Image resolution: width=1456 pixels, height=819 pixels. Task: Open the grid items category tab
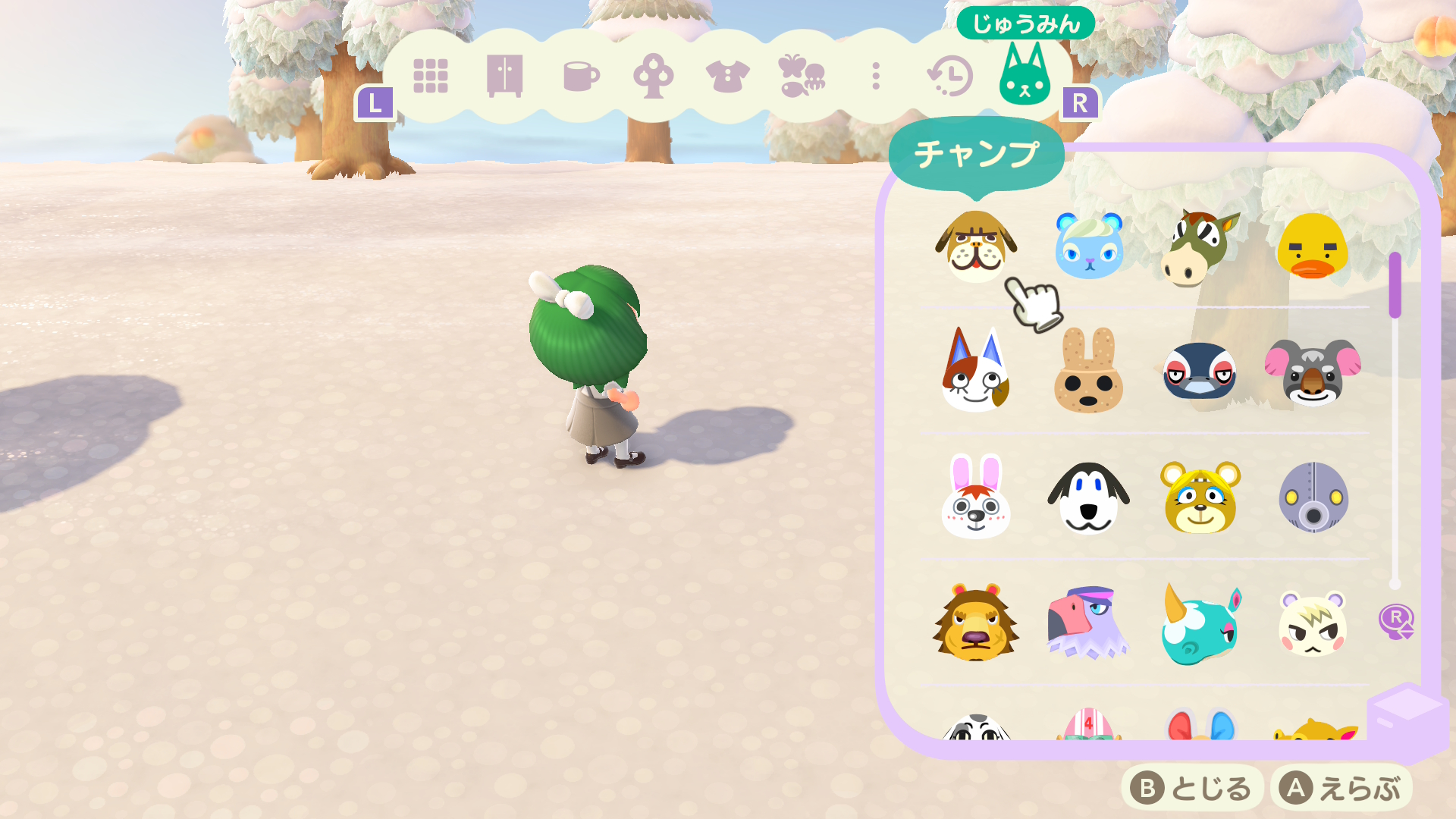(x=430, y=77)
